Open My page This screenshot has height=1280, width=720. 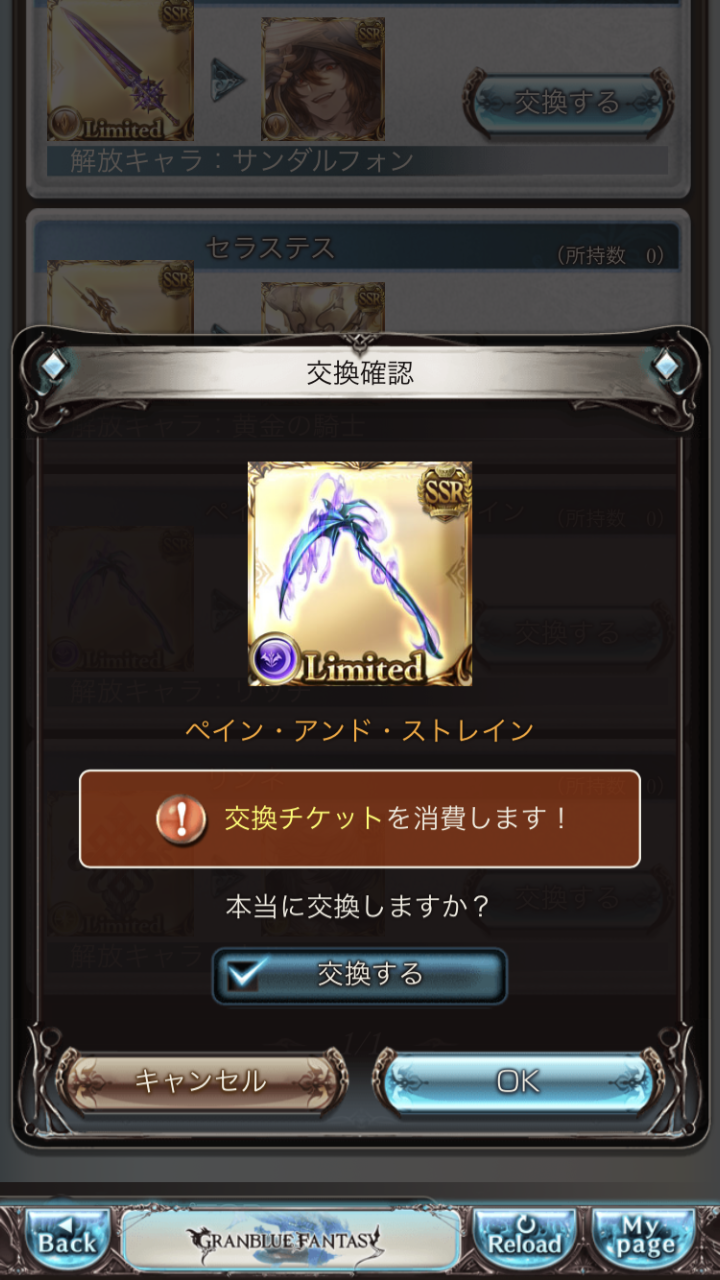[644, 1240]
